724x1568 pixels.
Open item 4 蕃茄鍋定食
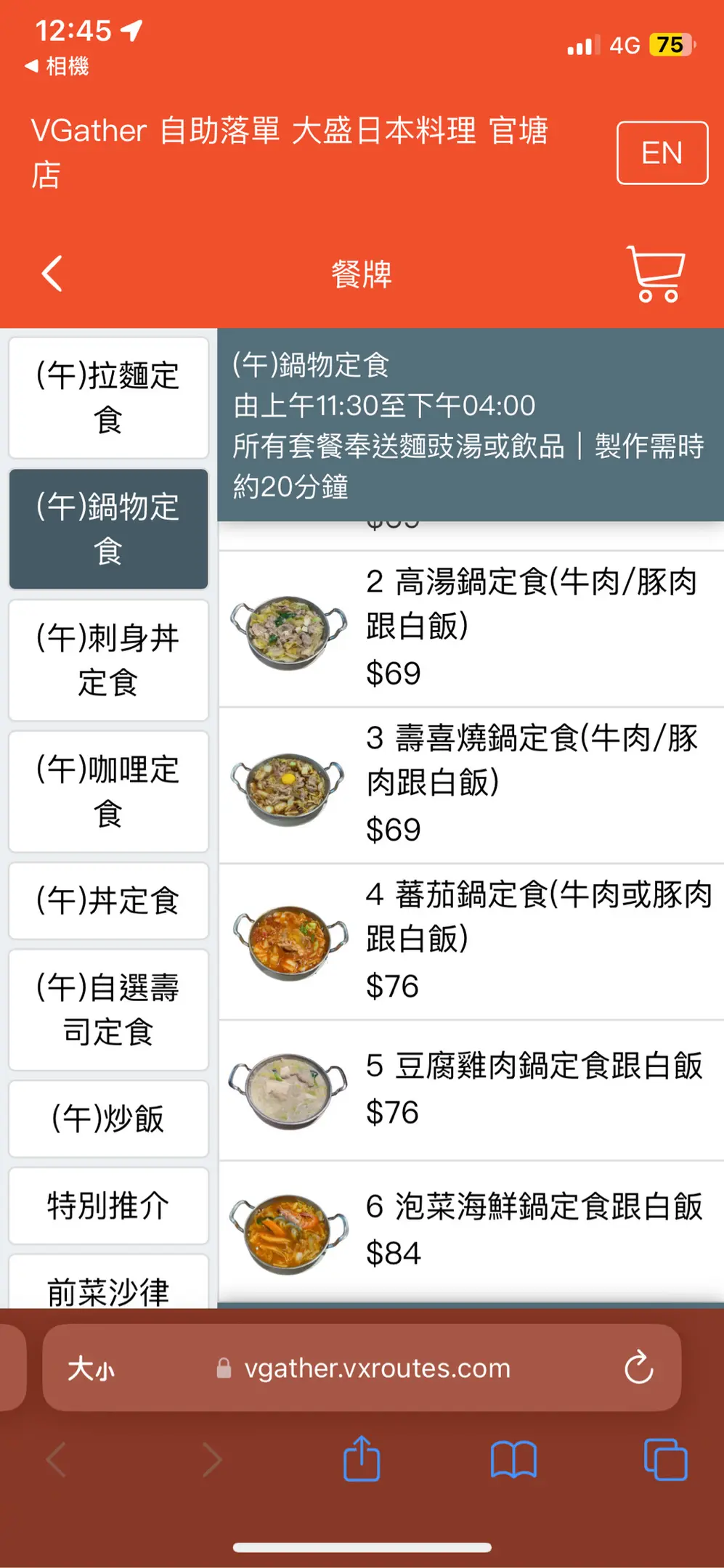(x=471, y=942)
